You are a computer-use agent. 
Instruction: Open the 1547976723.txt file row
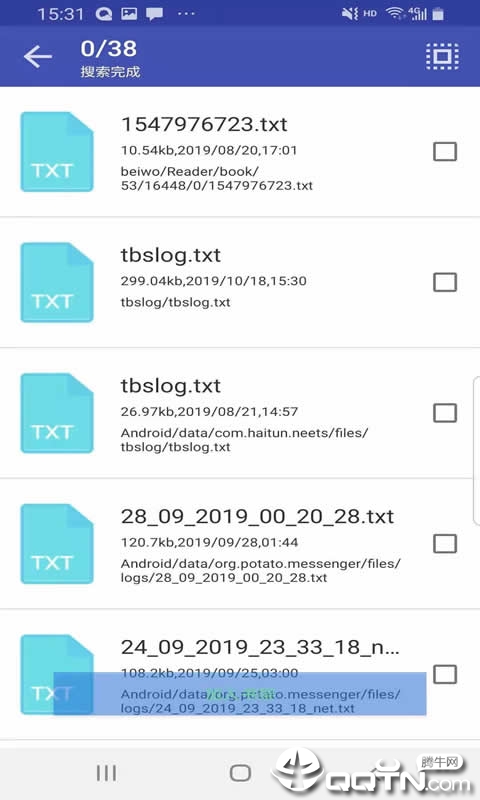pyautogui.click(x=240, y=152)
